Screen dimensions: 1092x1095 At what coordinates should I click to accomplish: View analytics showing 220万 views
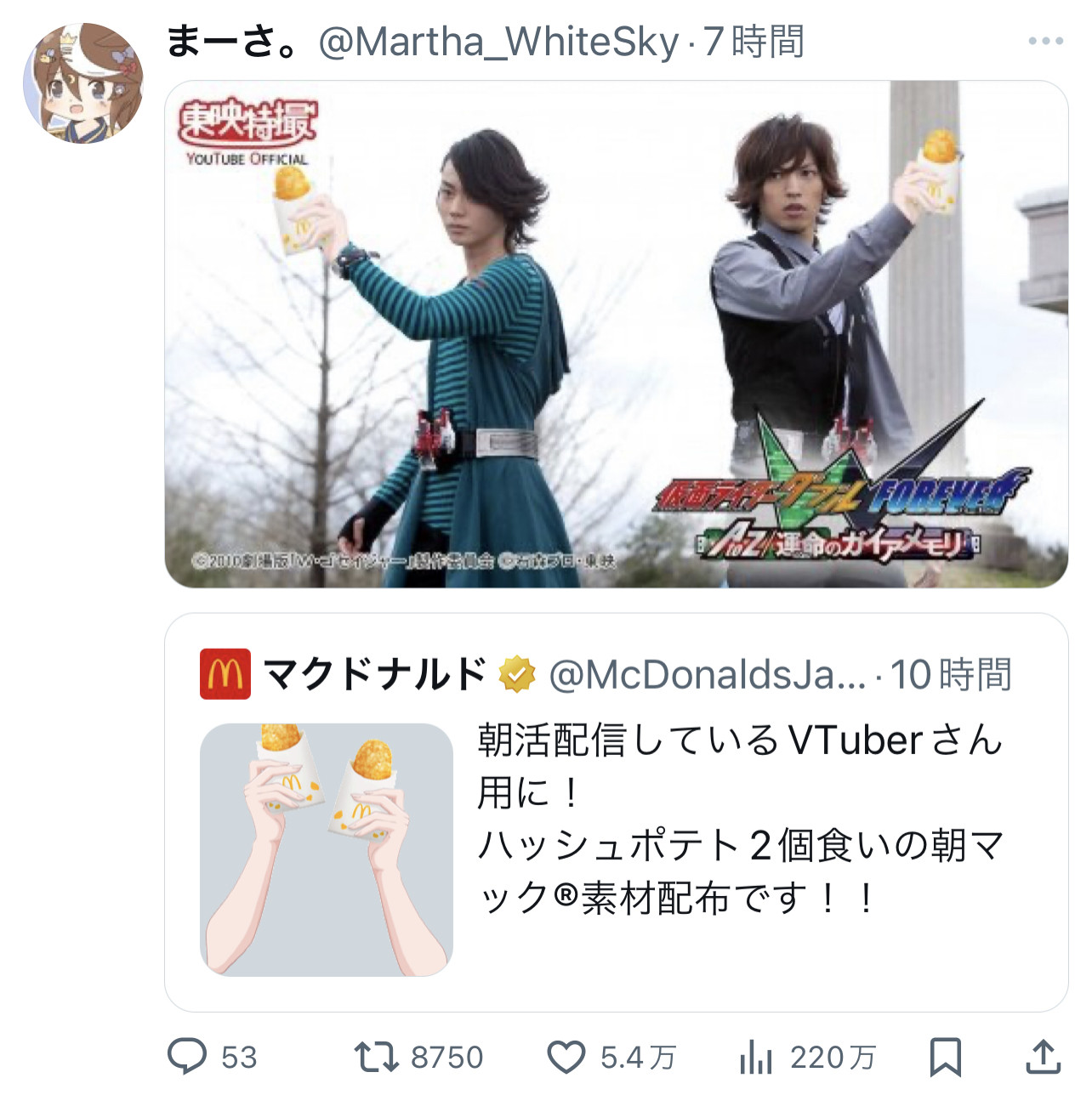point(756,1057)
